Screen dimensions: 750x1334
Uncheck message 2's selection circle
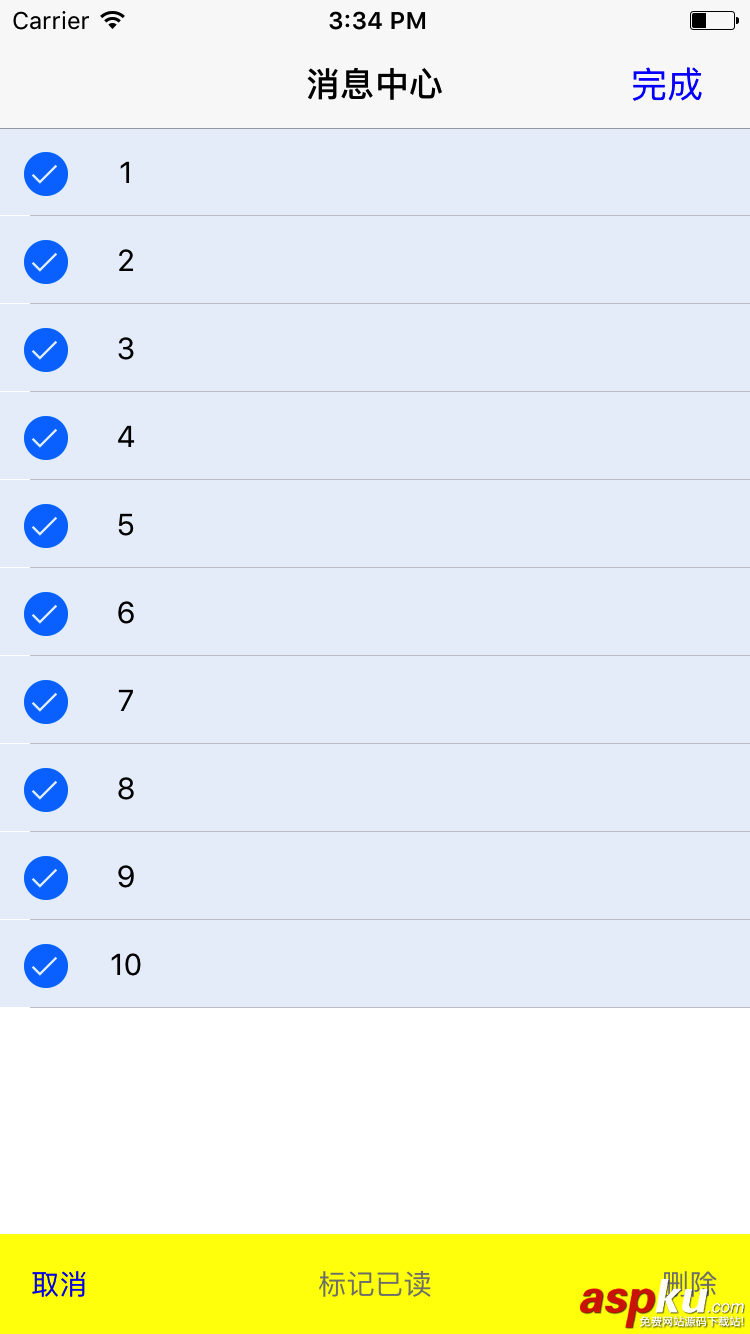[45, 261]
